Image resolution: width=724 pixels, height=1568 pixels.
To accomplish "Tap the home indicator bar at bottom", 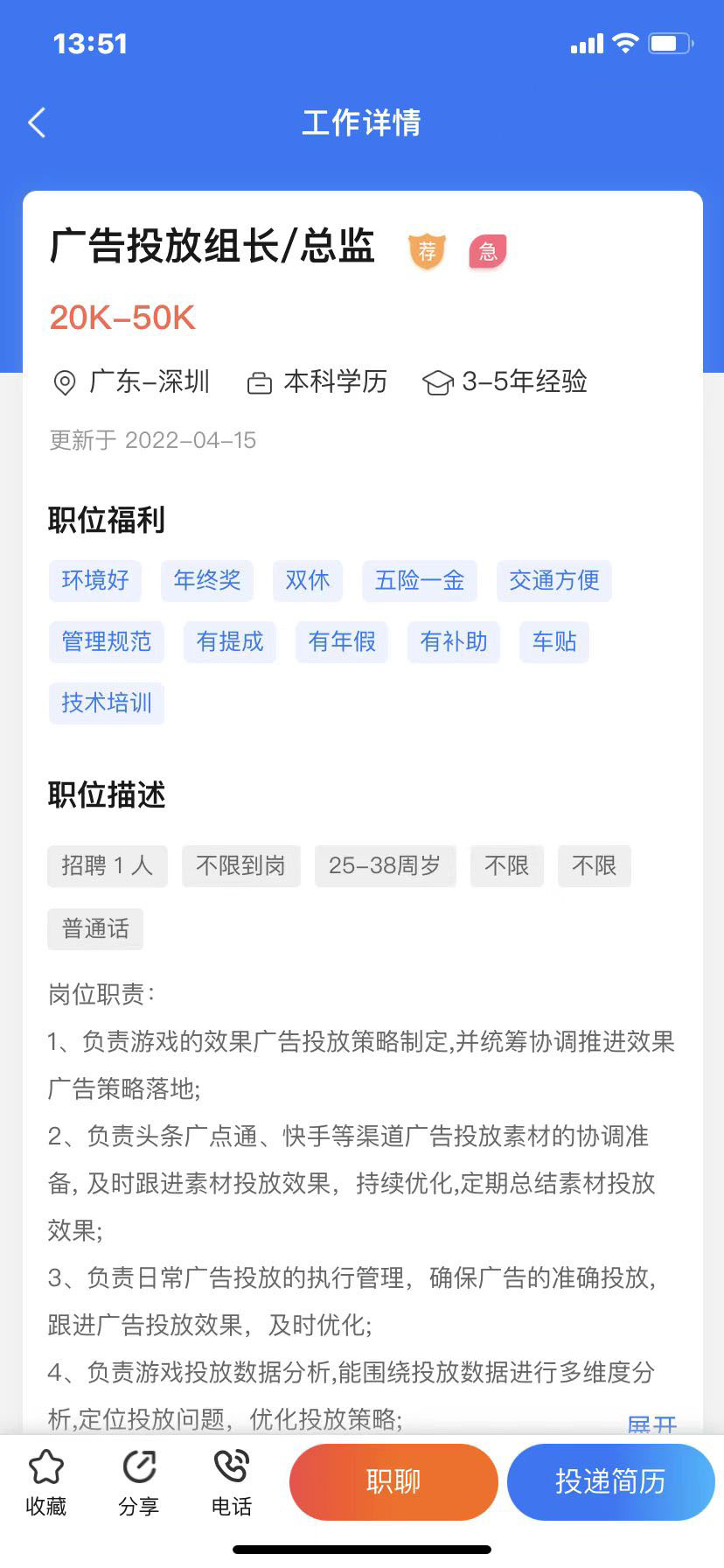I will [362, 1548].
